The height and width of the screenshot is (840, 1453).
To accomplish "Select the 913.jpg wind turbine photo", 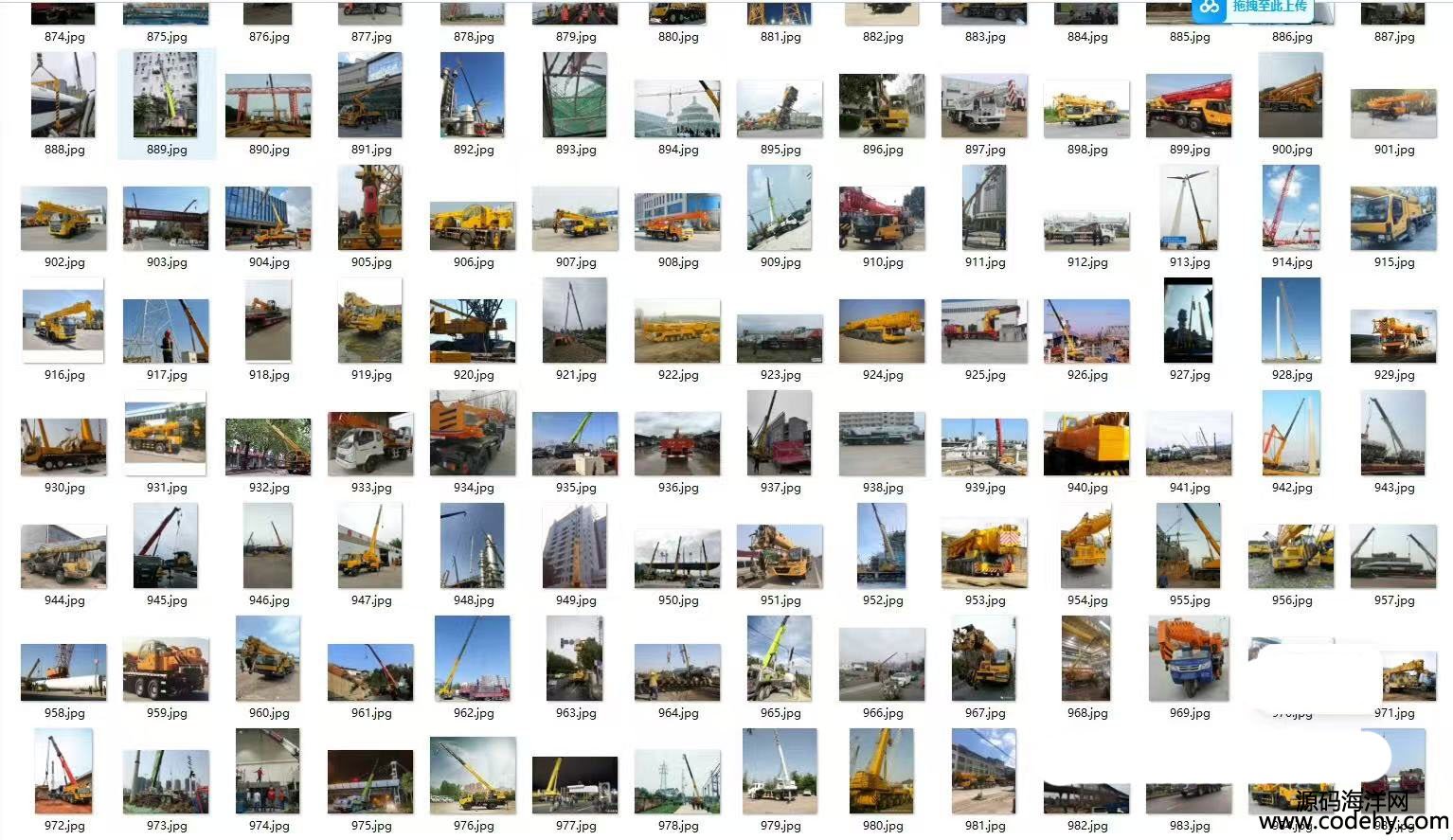I will pyautogui.click(x=1189, y=208).
